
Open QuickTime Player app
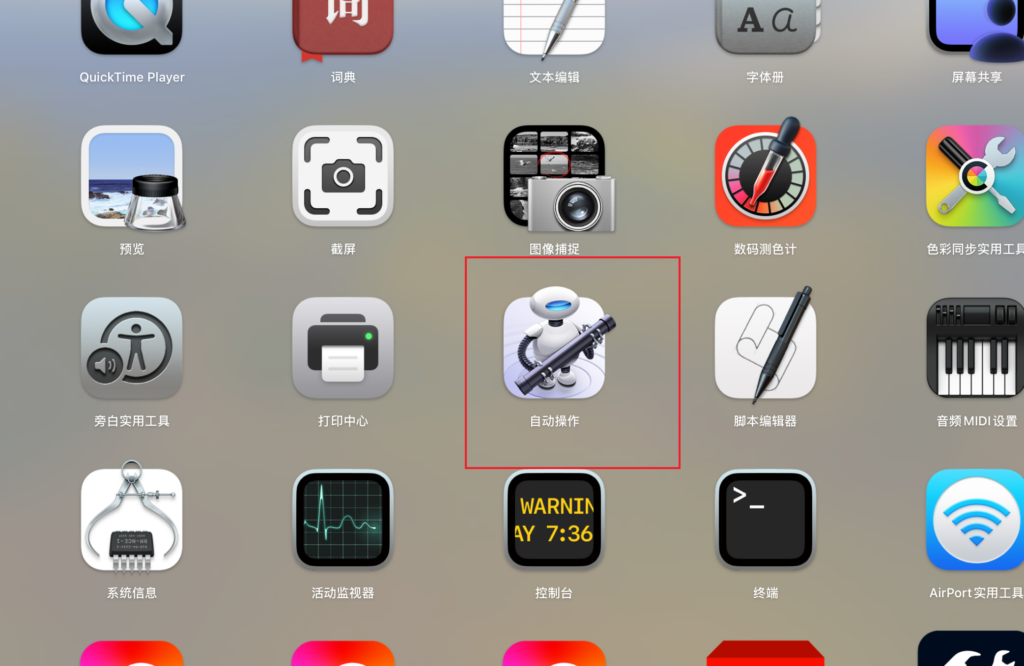[x=132, y=25]
